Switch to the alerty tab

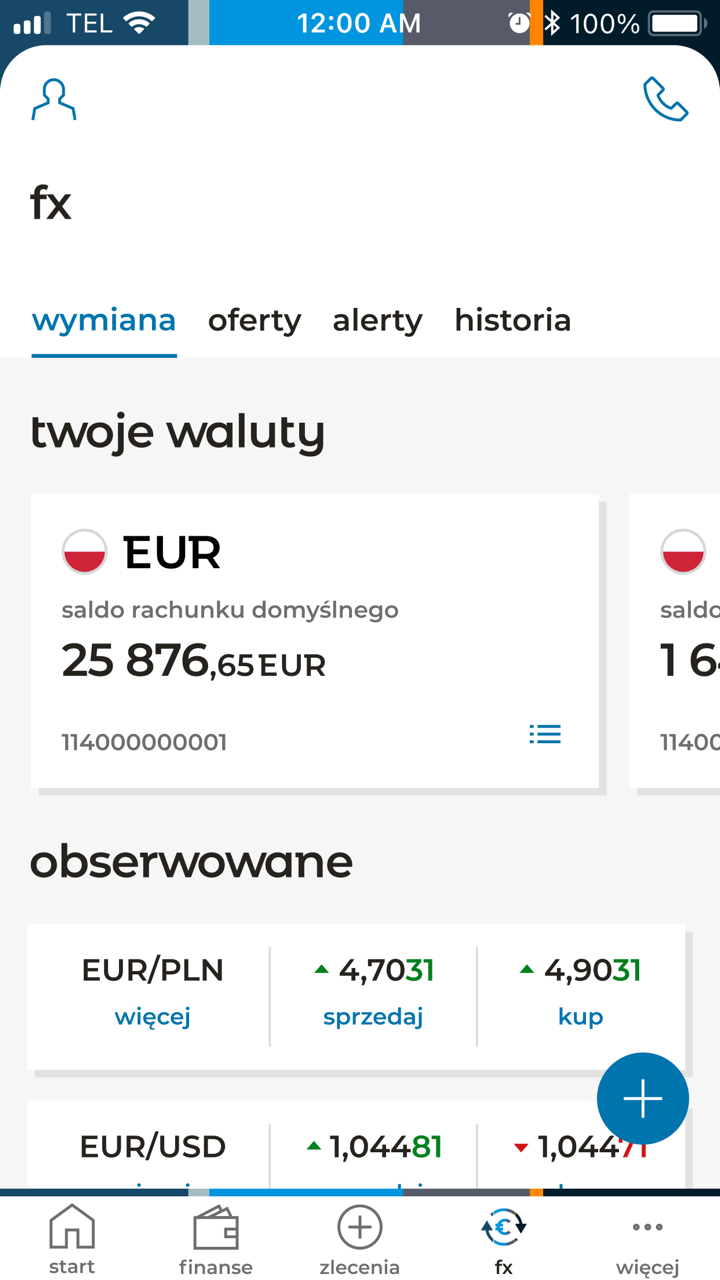377,321
